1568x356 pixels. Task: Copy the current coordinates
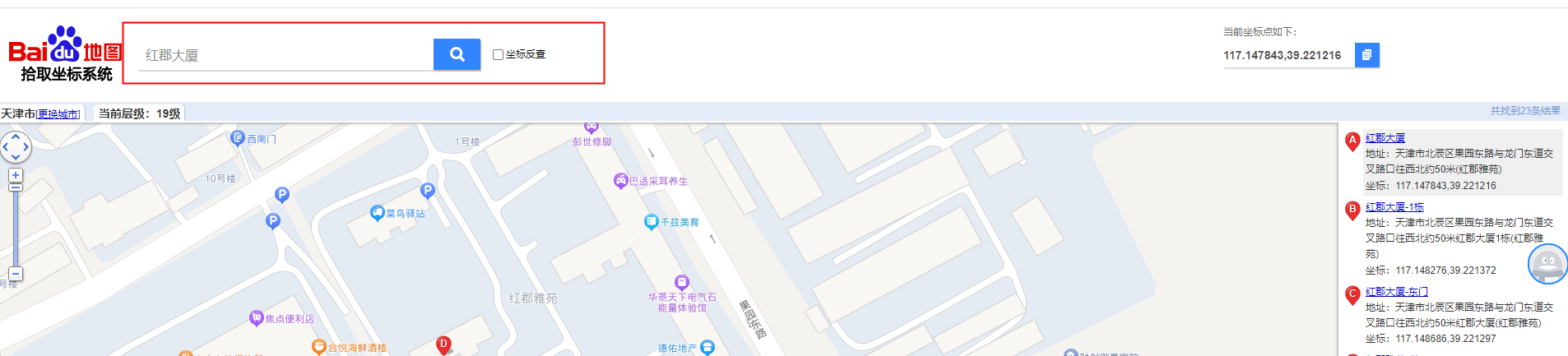coord(1366,55)
